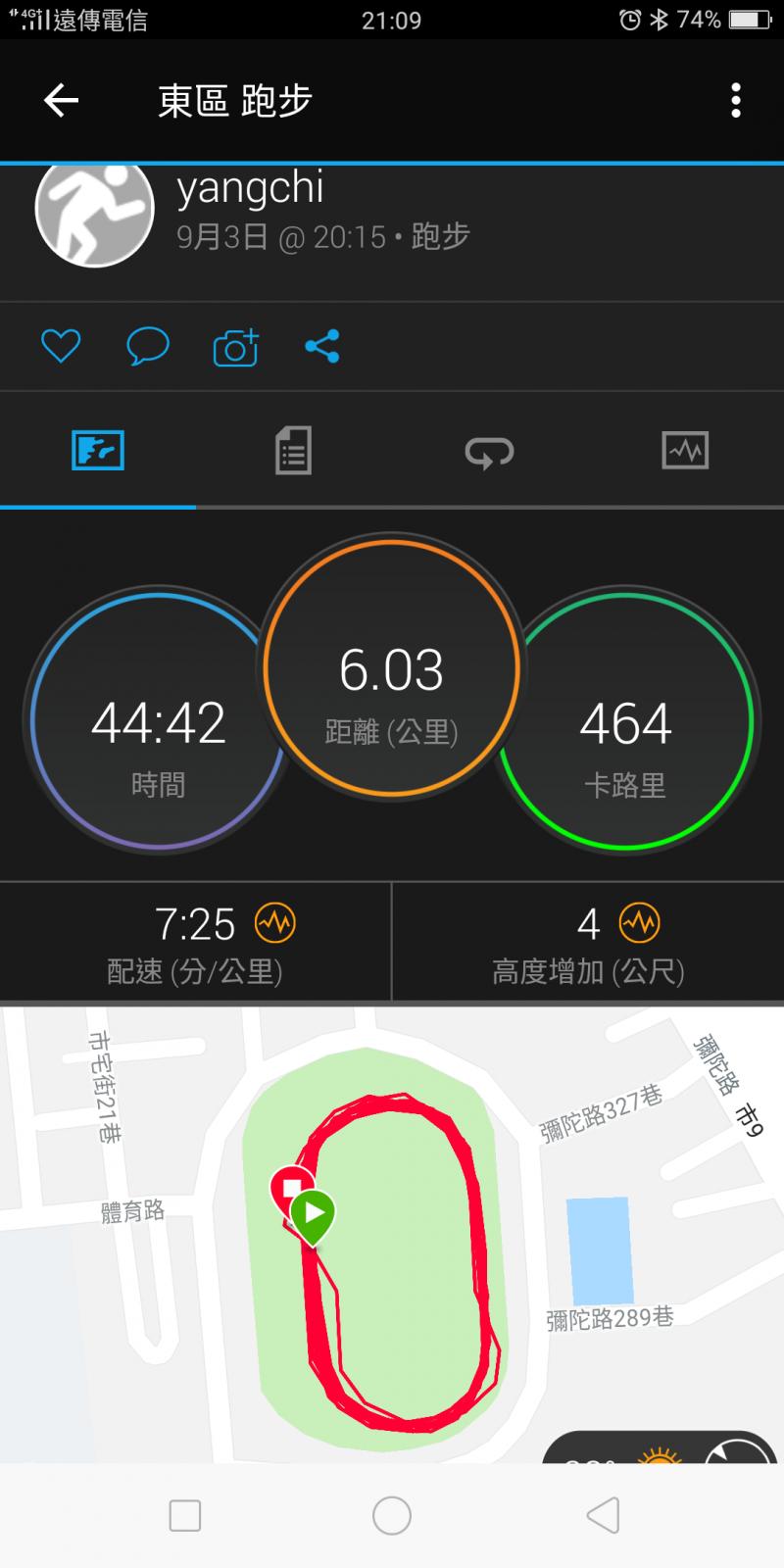This screenshot has height=1568, width=784.
Task: Go back using the app bar arrow
Action: pyautogui.click(x=61, y=100)
